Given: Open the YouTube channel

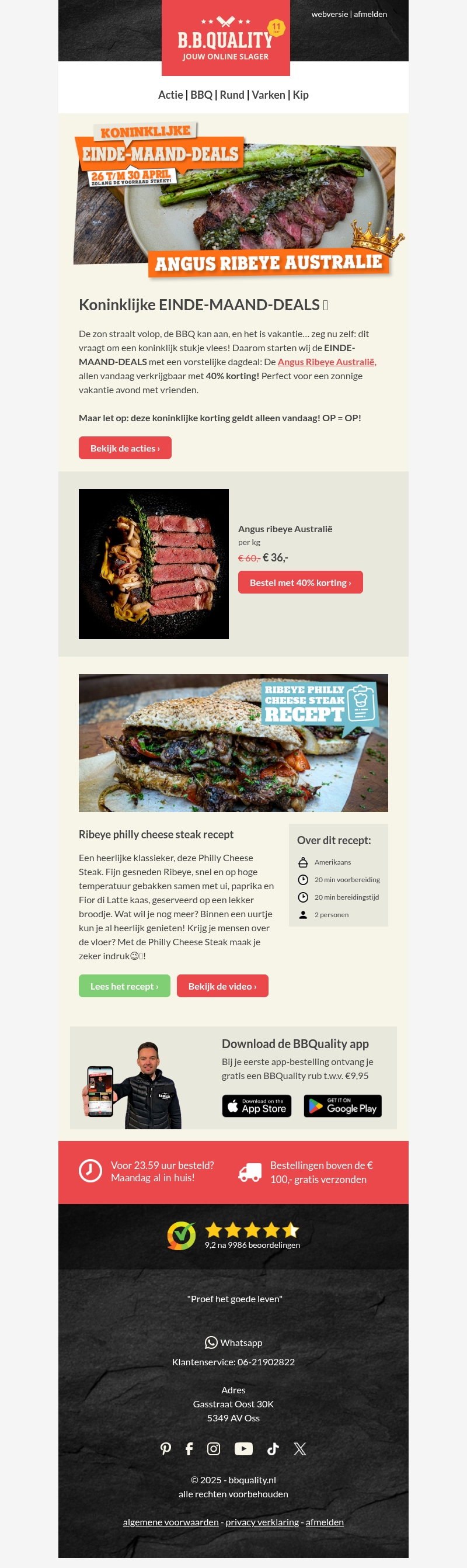Looking at the screenshot, I should [x=243, y=1449].
